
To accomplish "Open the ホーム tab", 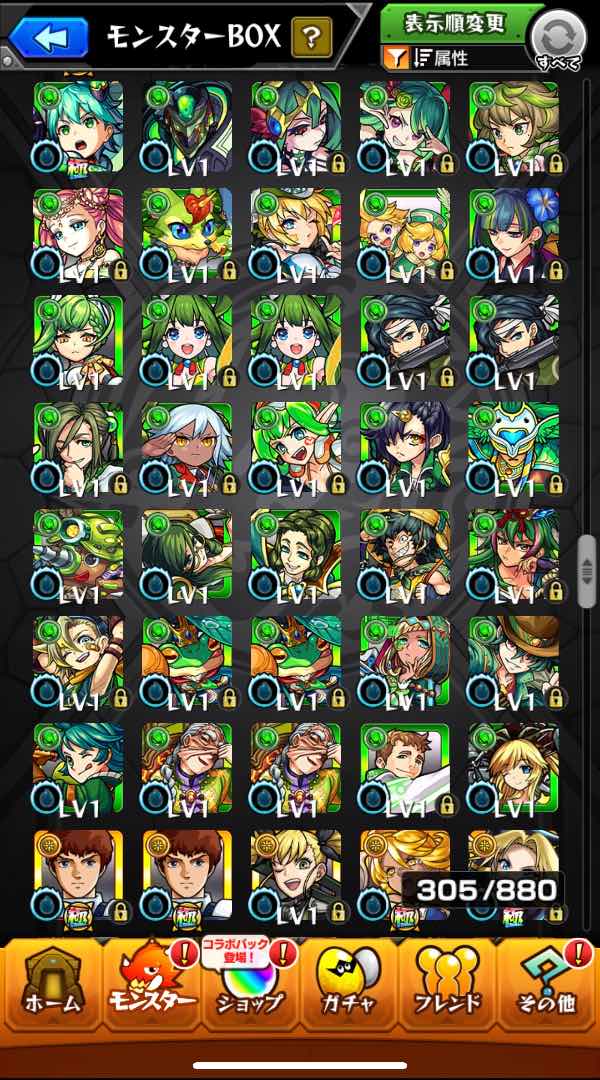I will 50,985.
